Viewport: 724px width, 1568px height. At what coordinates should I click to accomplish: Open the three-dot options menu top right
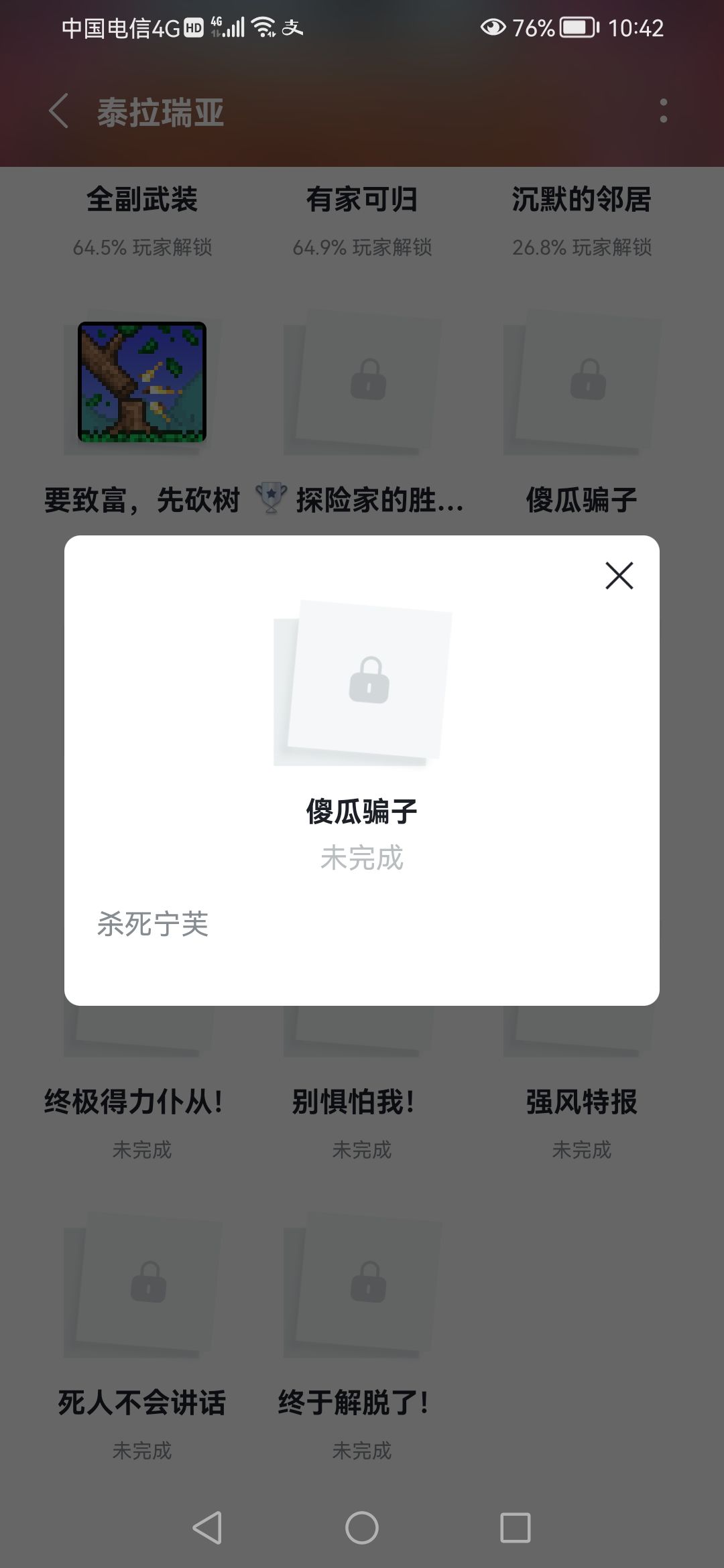[663, 113]
